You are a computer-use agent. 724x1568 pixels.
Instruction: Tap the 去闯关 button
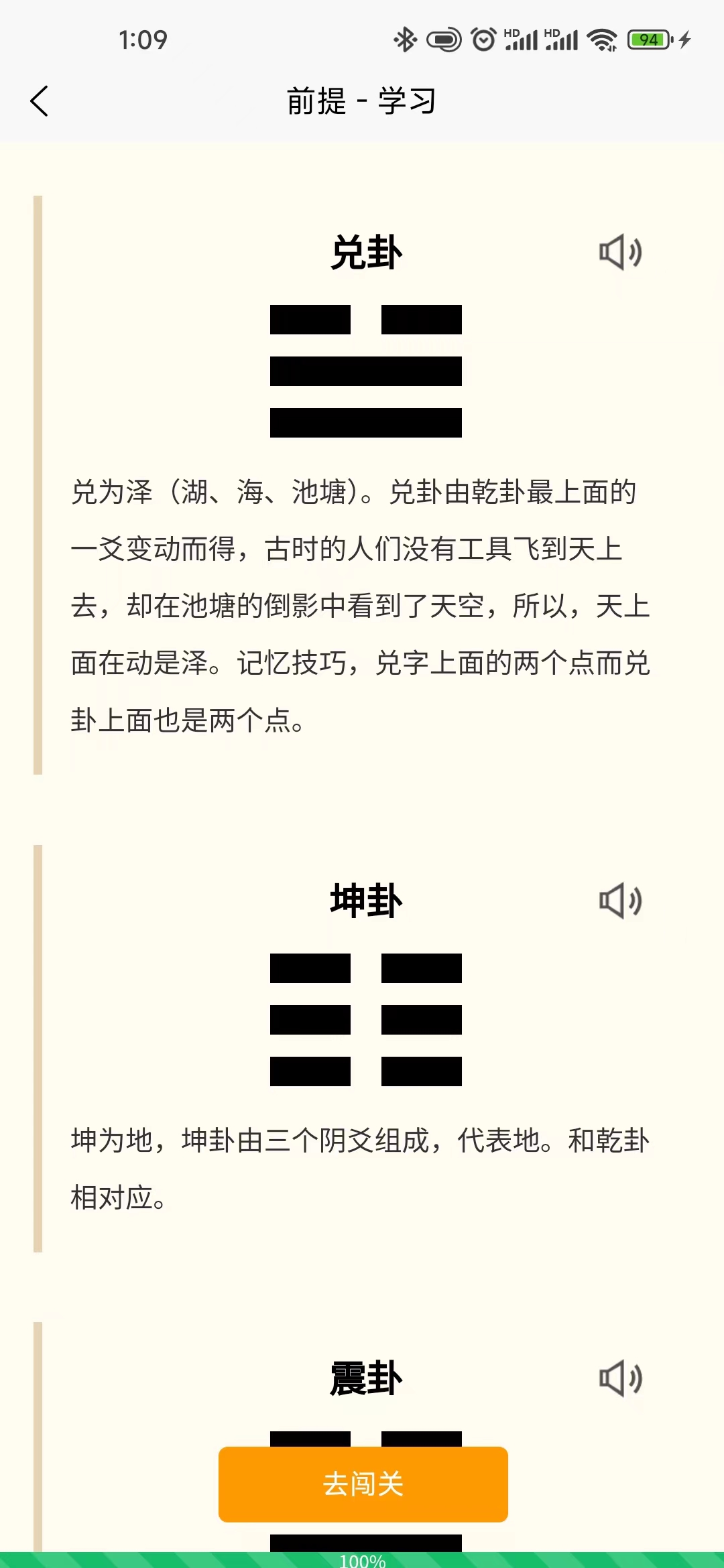click(x=363, y=1484)
